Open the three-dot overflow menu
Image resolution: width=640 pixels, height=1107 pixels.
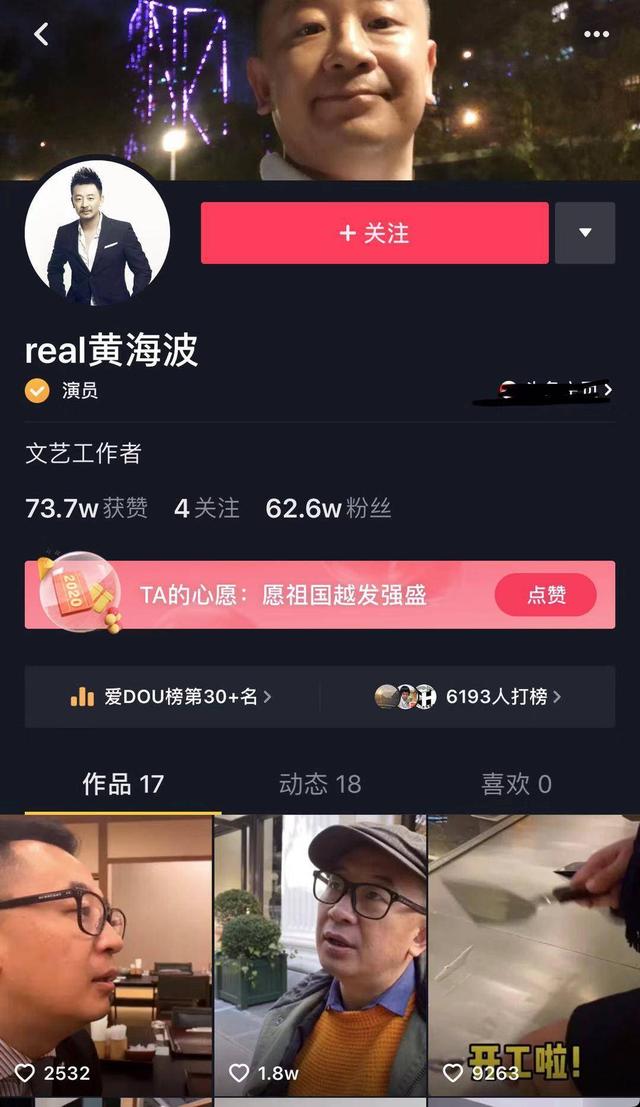click(x=596, y=34)
